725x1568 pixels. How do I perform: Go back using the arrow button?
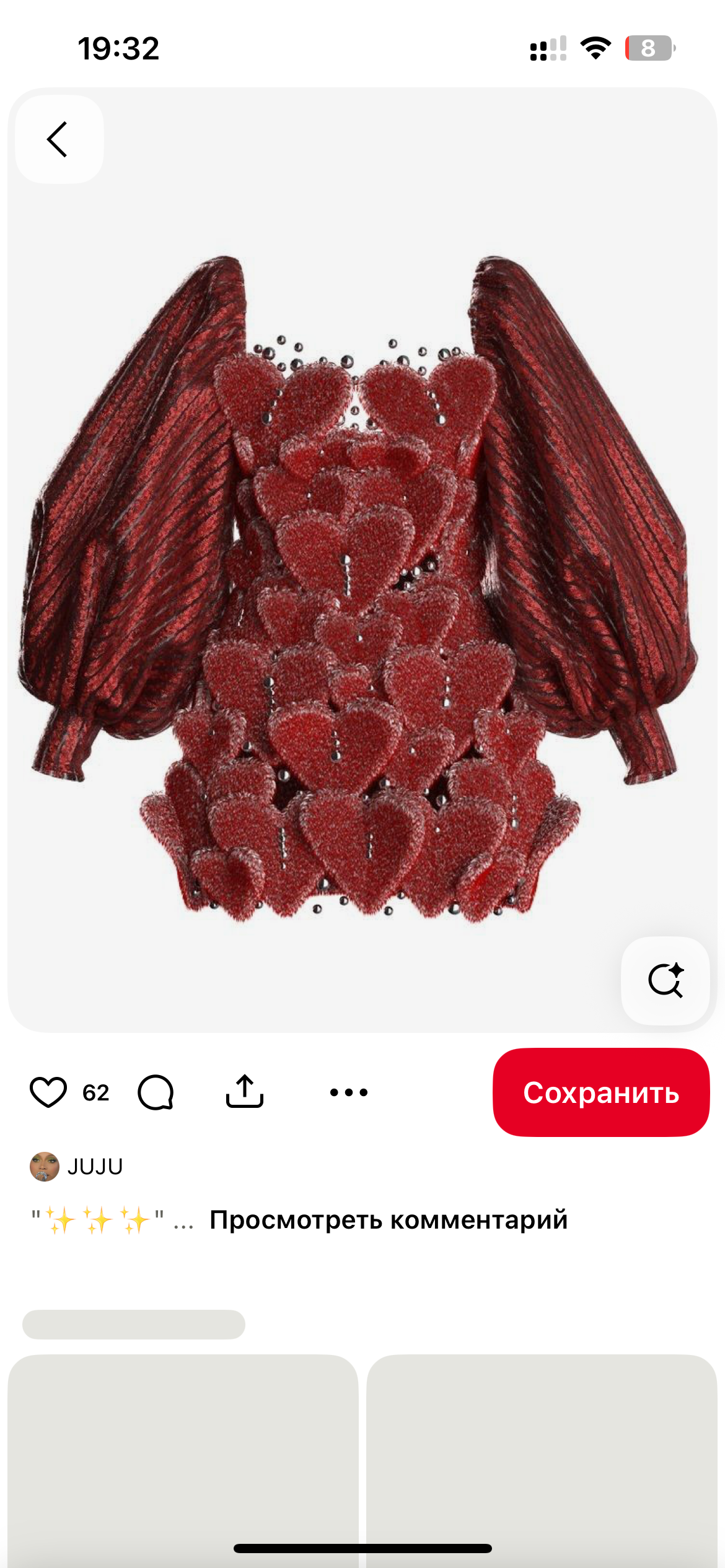click(59, 139)
